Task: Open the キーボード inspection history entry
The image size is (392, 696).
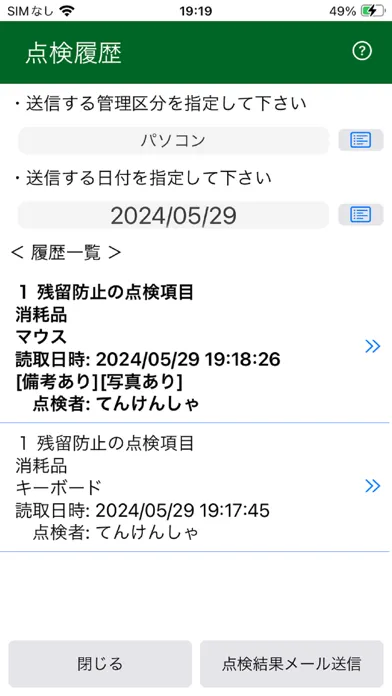Action: pyautogui.click(x=196, y=487)
